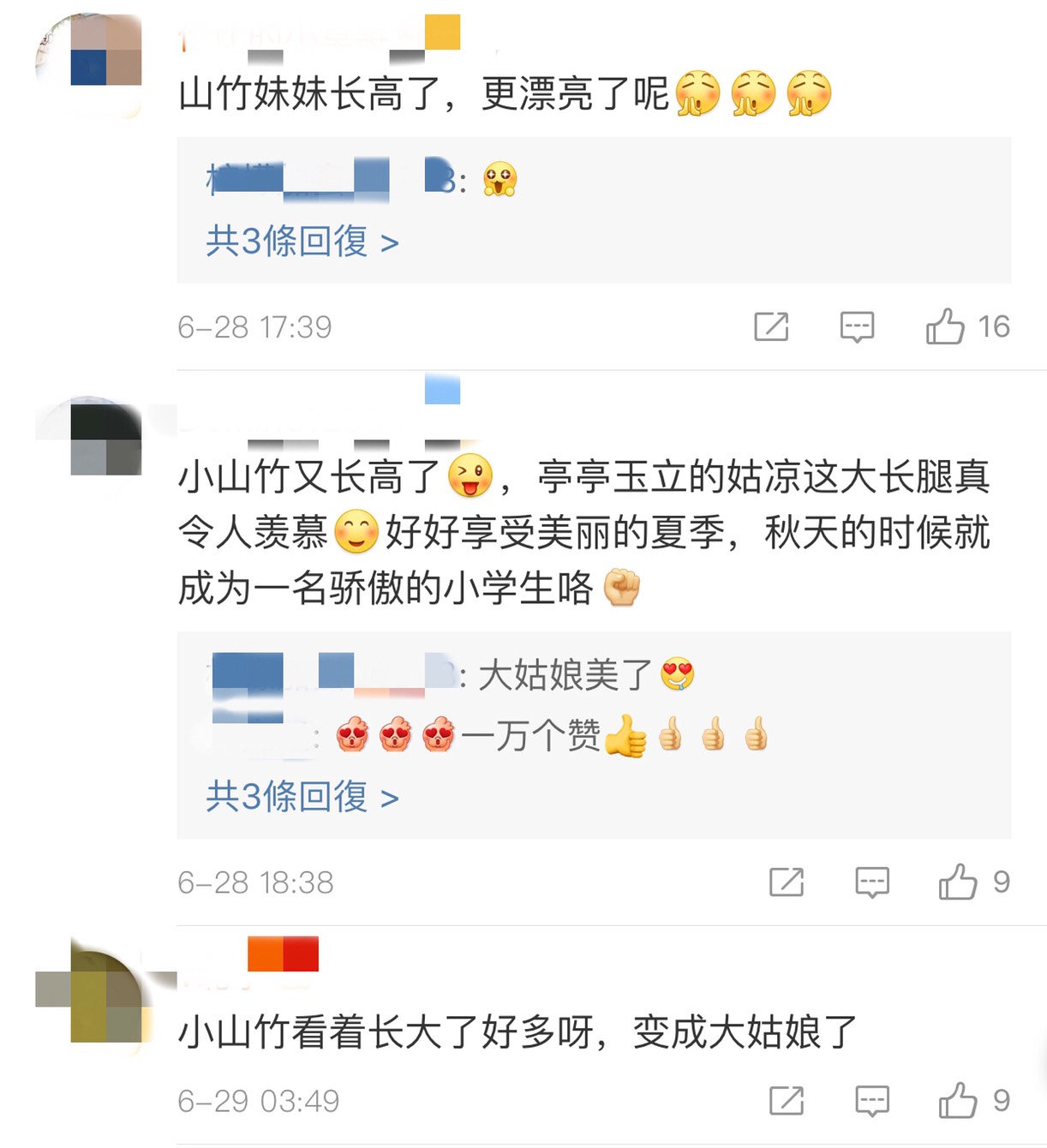
Task: Expand 共3條回復 under 小山竹又长高了 comment
Action: pyautogui.click(x=302, y=797)
